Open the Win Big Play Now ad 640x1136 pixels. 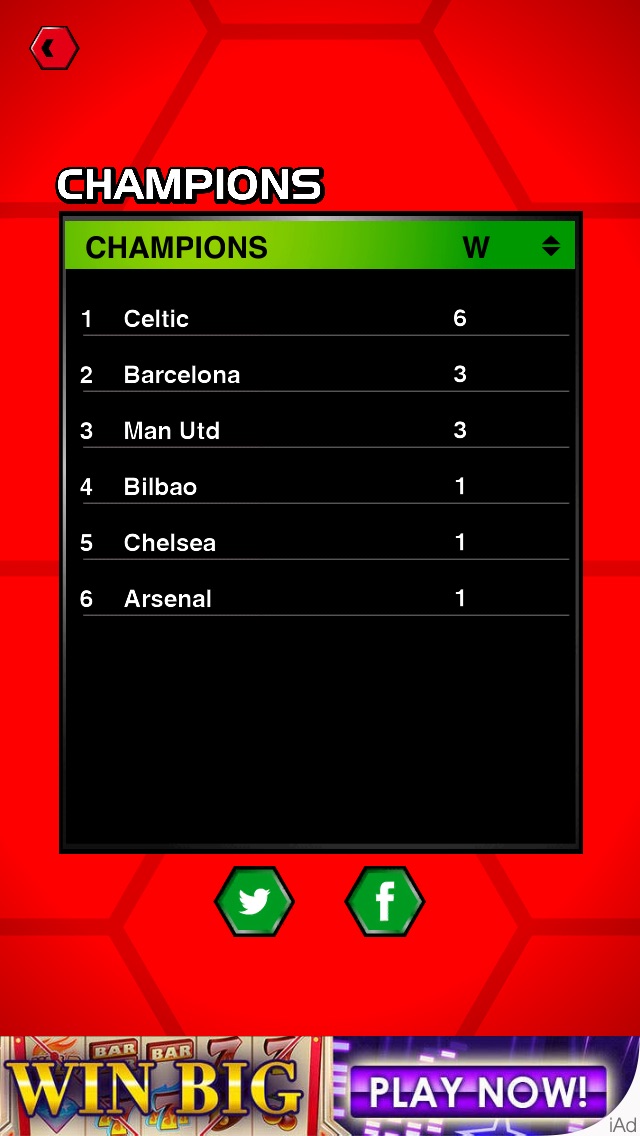pyautogui.click(x=320, y=1087)
